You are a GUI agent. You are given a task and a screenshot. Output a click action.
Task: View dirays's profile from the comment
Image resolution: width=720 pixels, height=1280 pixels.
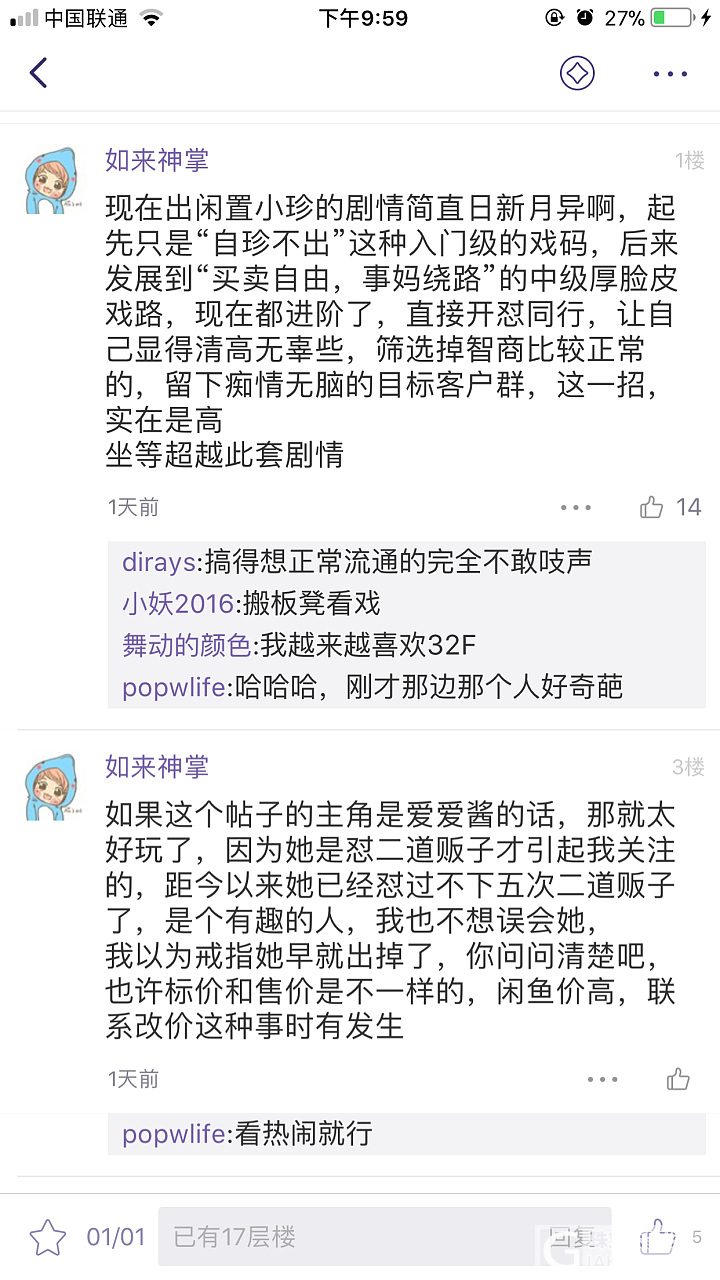pyautogui.click(x=158, y=562)
